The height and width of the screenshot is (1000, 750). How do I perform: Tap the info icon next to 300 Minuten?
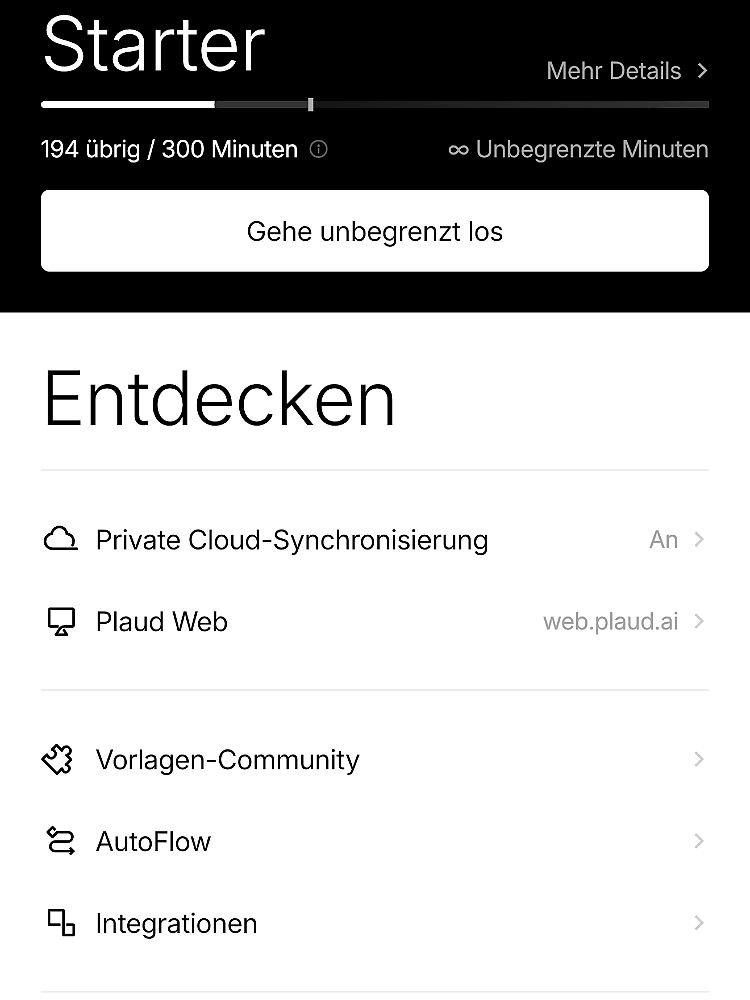(x=319, y=150)
